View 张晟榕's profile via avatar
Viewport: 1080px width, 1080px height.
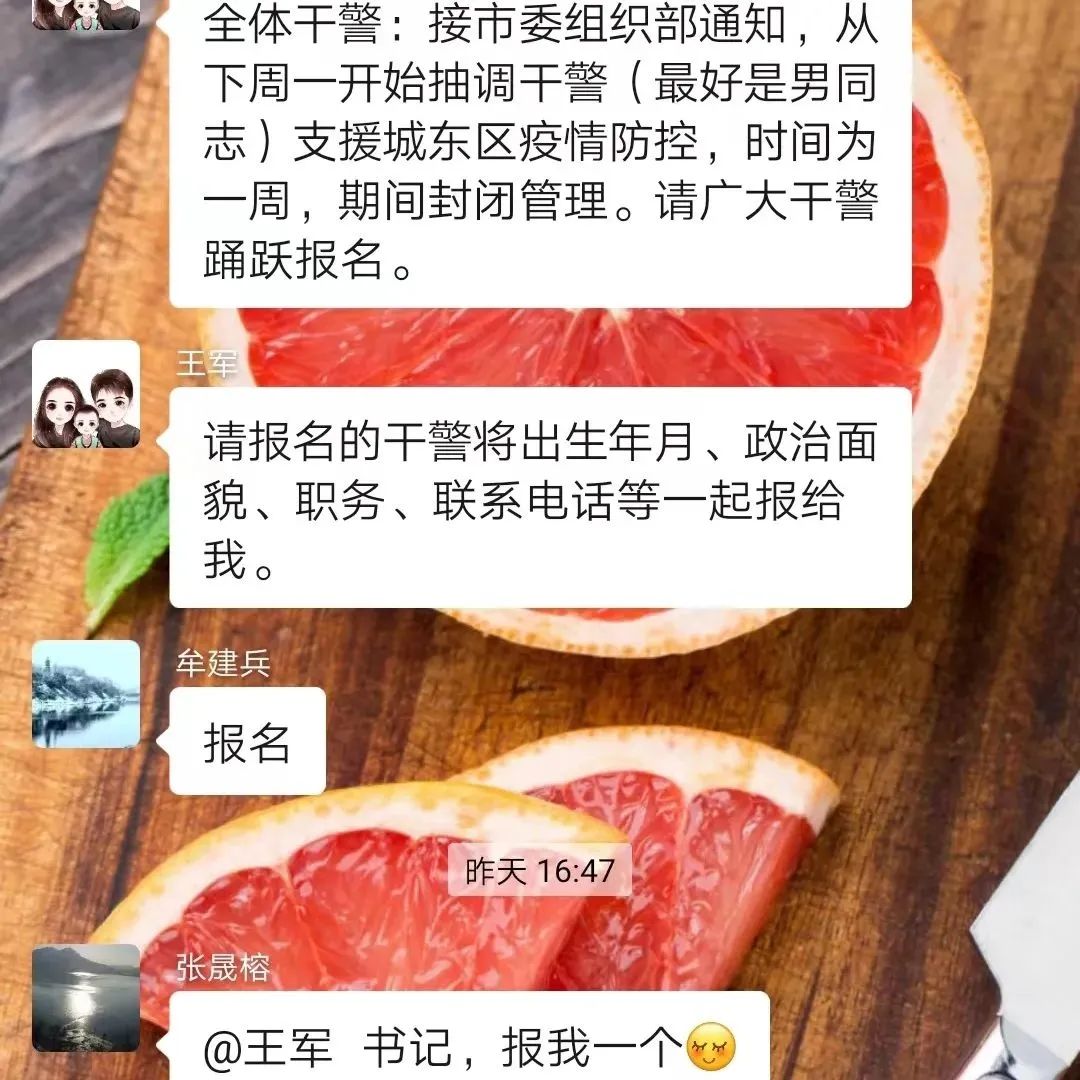click(x=86, y=998)
